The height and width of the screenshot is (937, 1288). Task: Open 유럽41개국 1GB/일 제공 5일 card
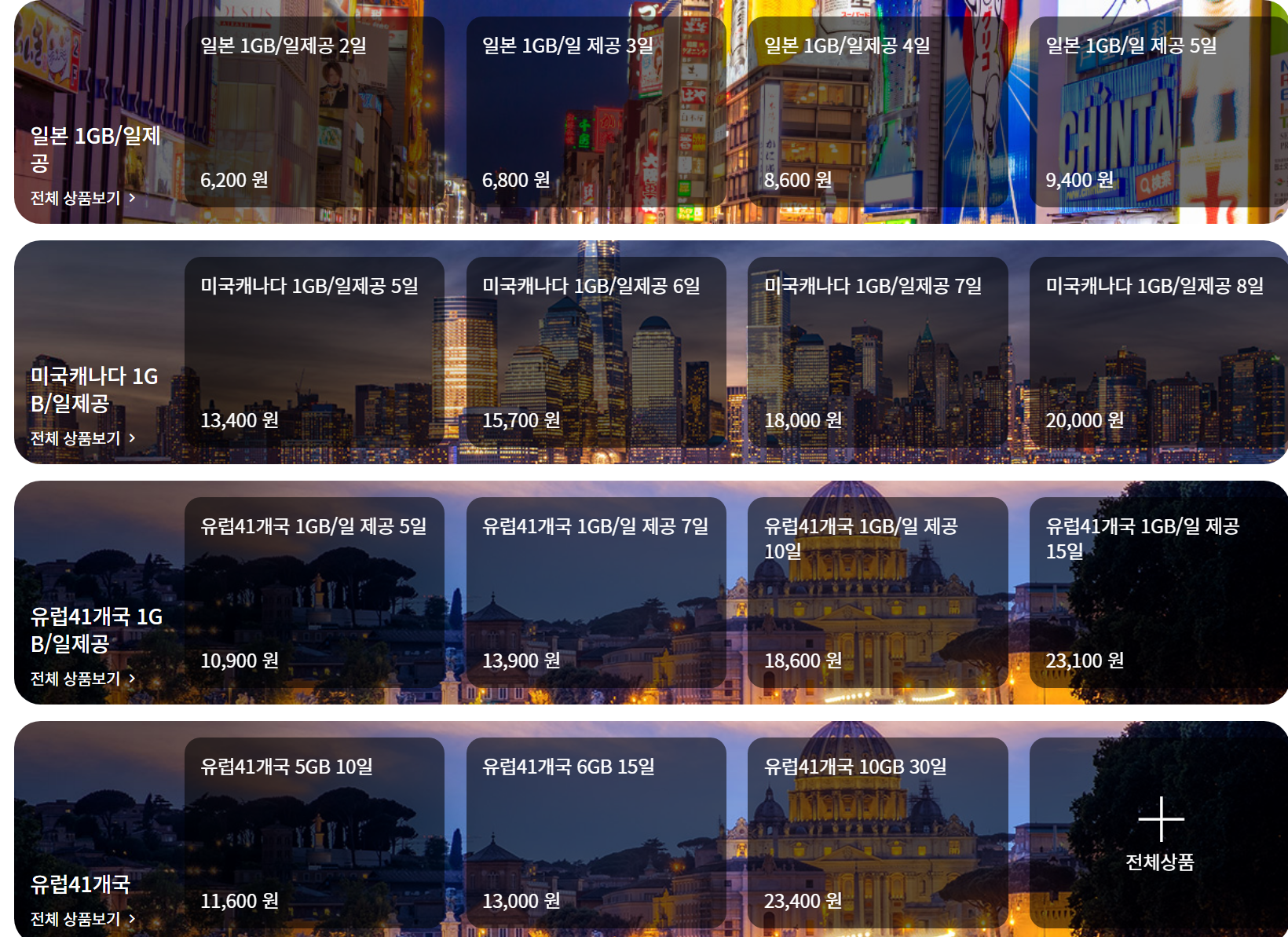coord(314,593)
